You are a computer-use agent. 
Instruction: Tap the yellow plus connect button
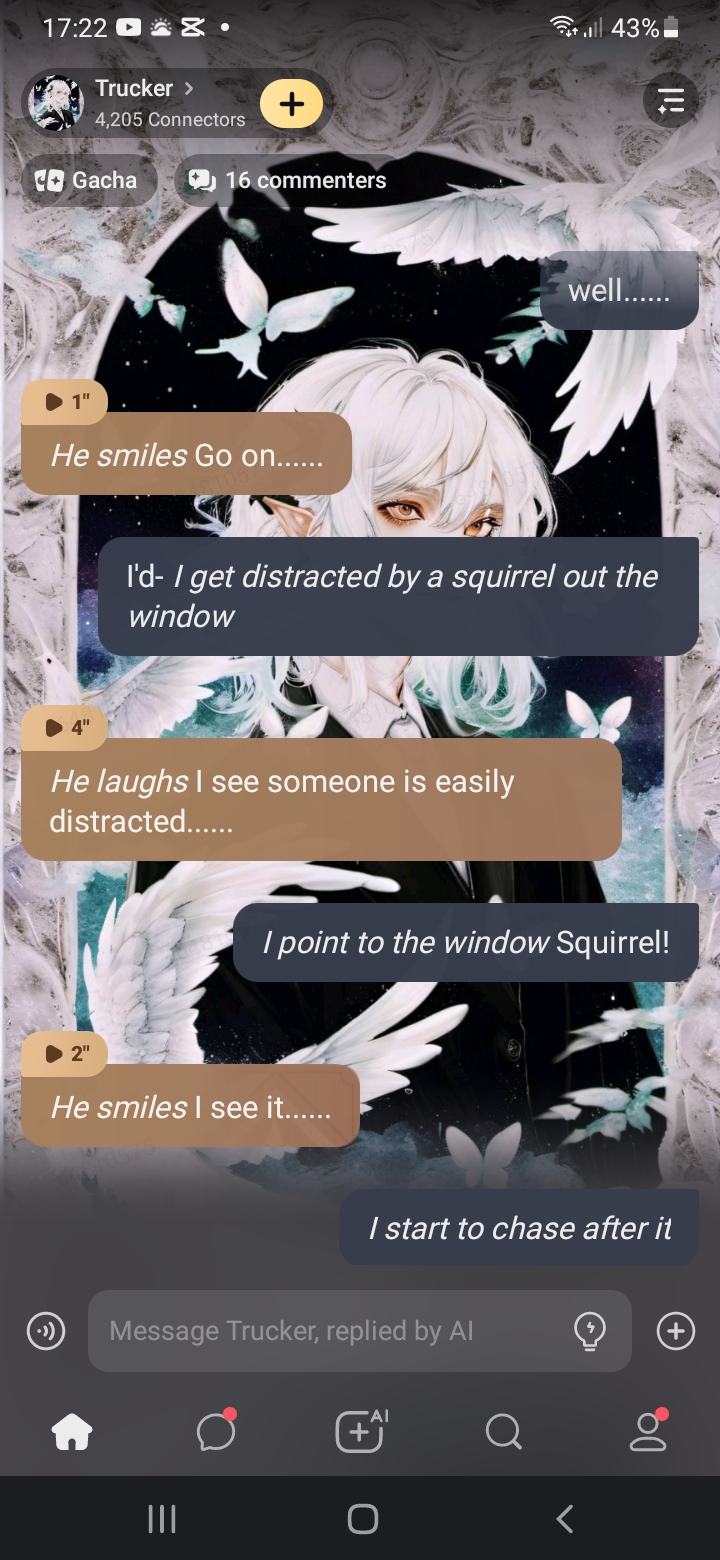coord(291,103)
